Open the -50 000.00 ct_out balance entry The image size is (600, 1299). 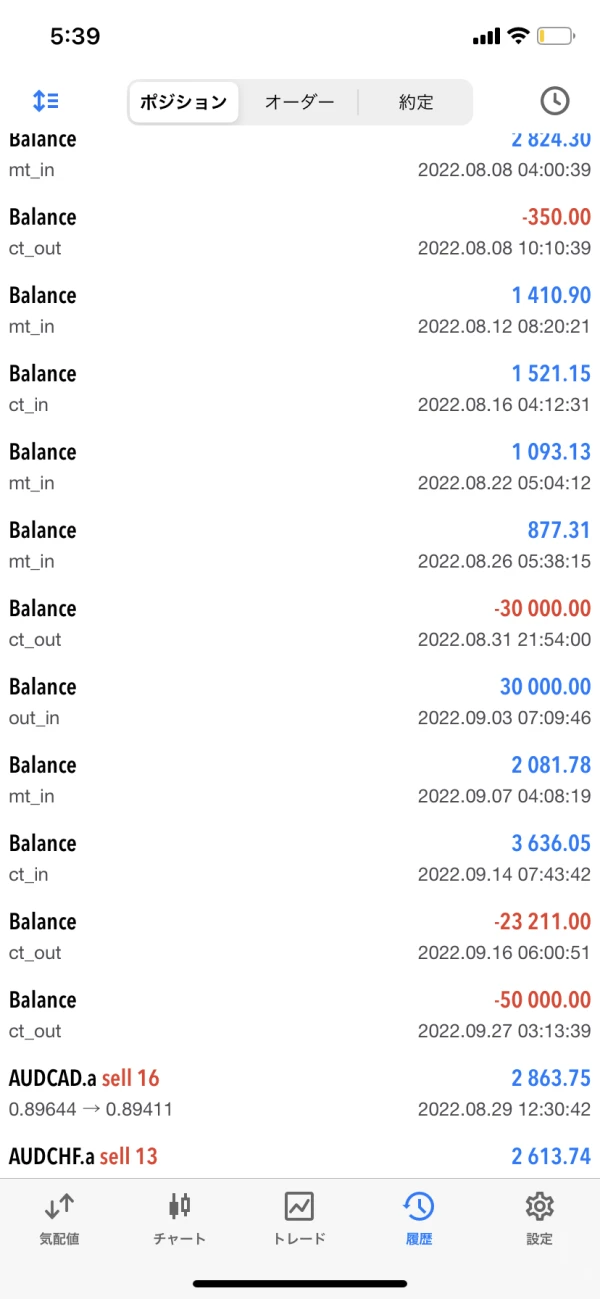tap(300, 1014)
